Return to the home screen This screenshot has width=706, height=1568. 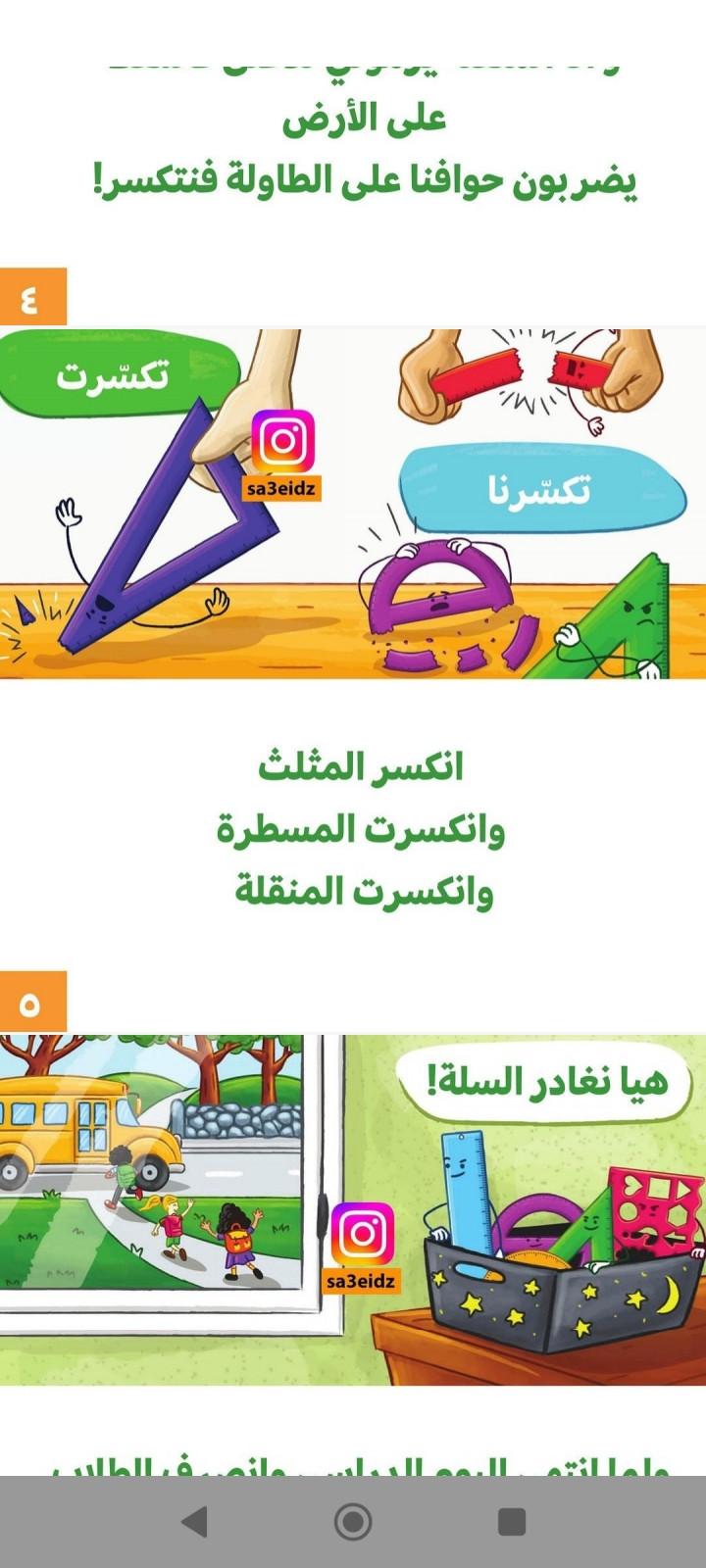353,1521
